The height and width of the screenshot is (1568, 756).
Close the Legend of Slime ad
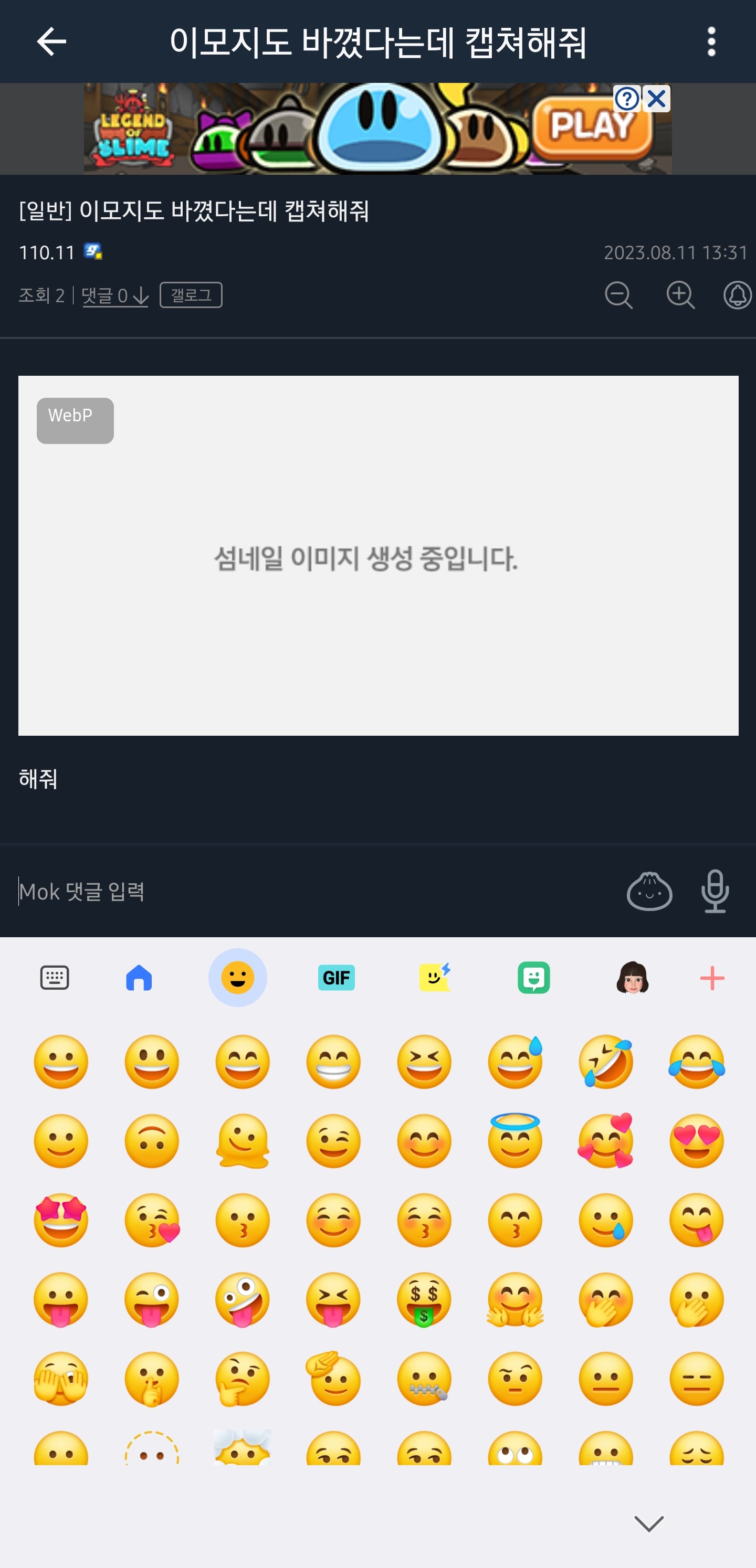(657, 99)
